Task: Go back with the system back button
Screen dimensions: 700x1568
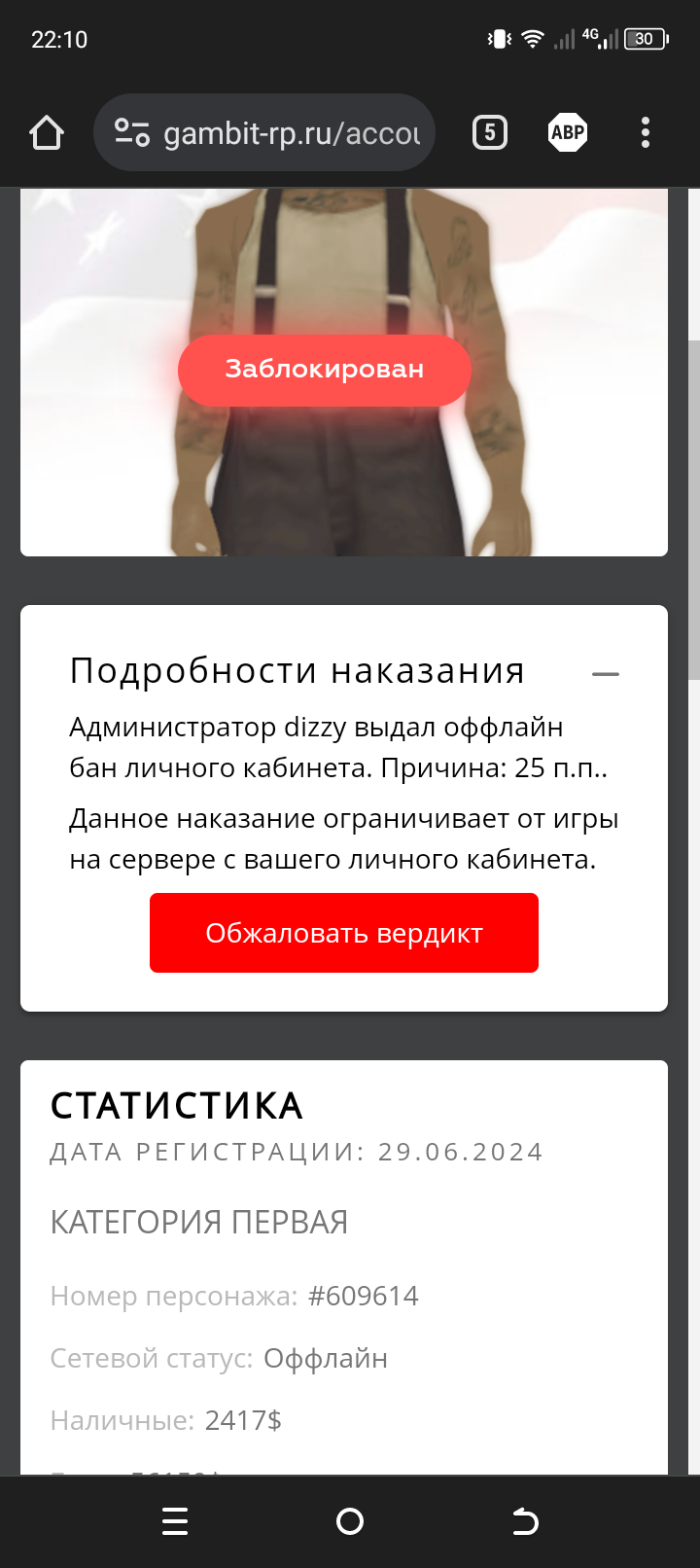Action: [525, 1521]
